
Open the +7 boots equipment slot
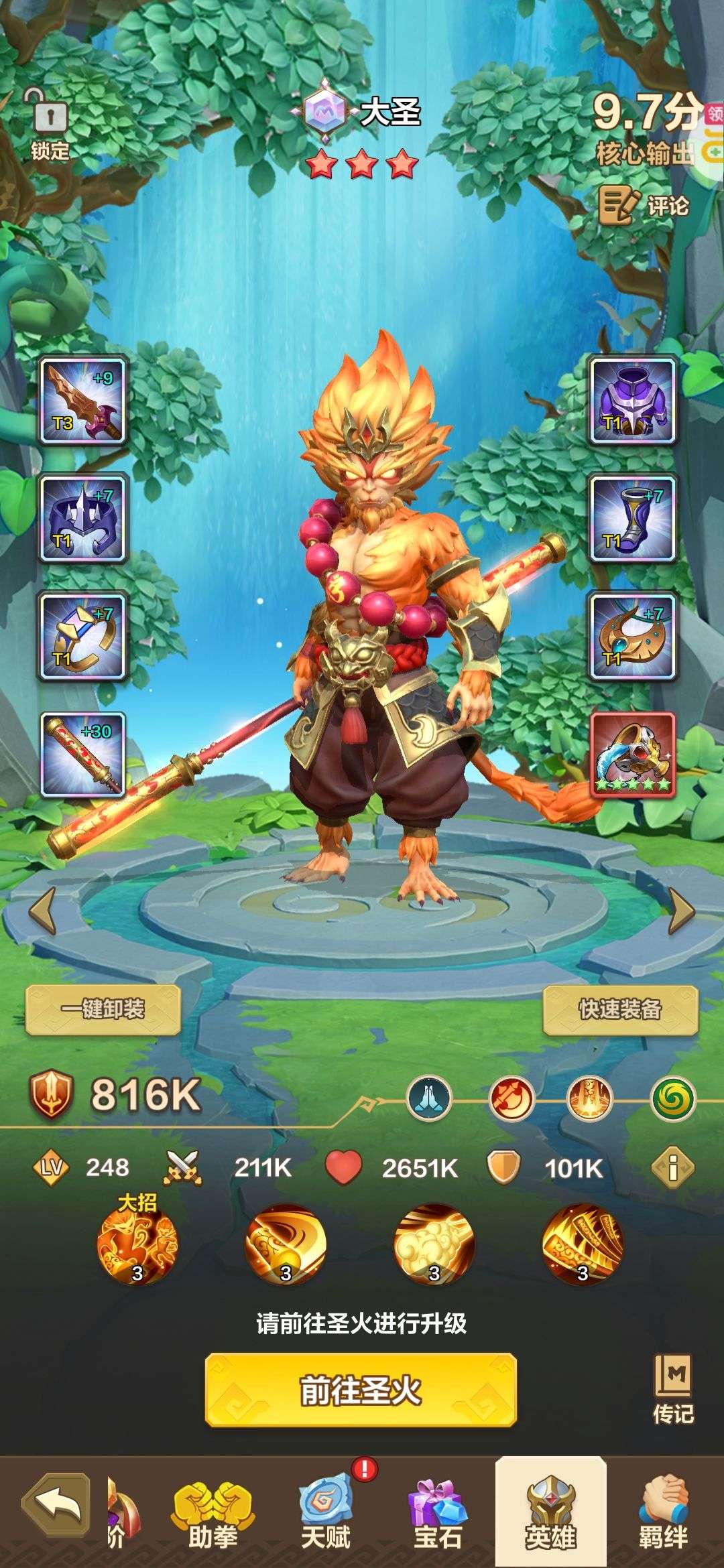click(632, 519)
